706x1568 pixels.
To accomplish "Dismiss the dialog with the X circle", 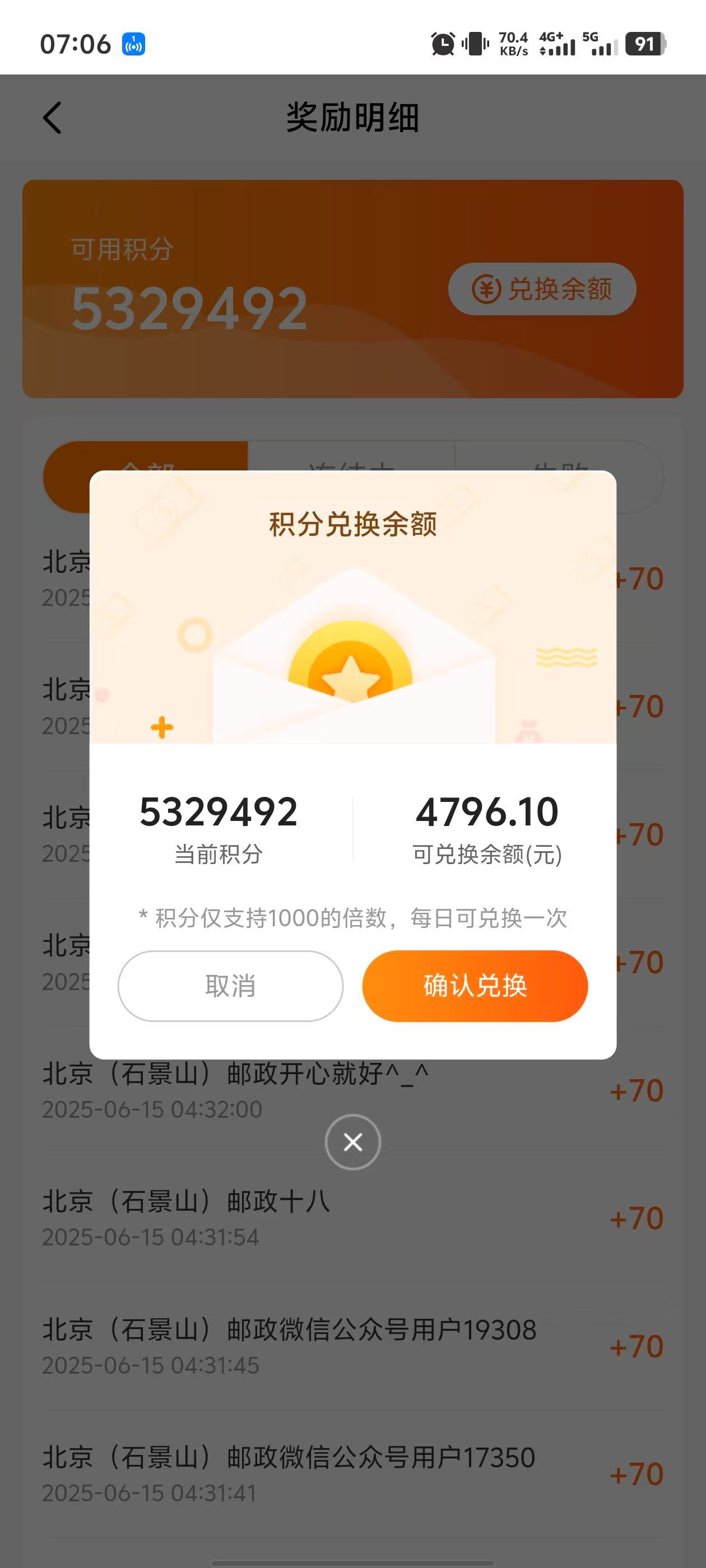I will [352, 1142].
